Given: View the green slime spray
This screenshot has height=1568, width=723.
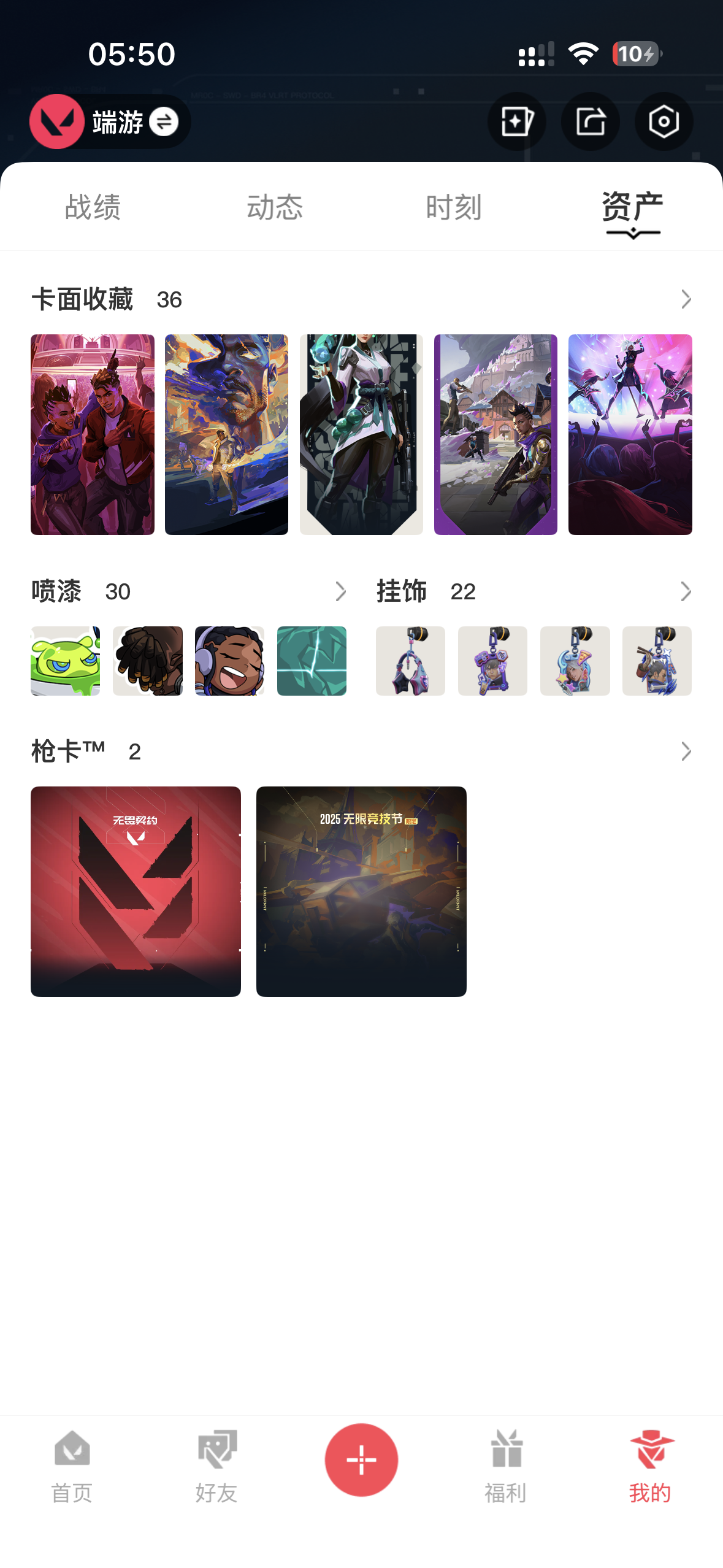Looking at the screenshot, I should [x=66, y=661].
